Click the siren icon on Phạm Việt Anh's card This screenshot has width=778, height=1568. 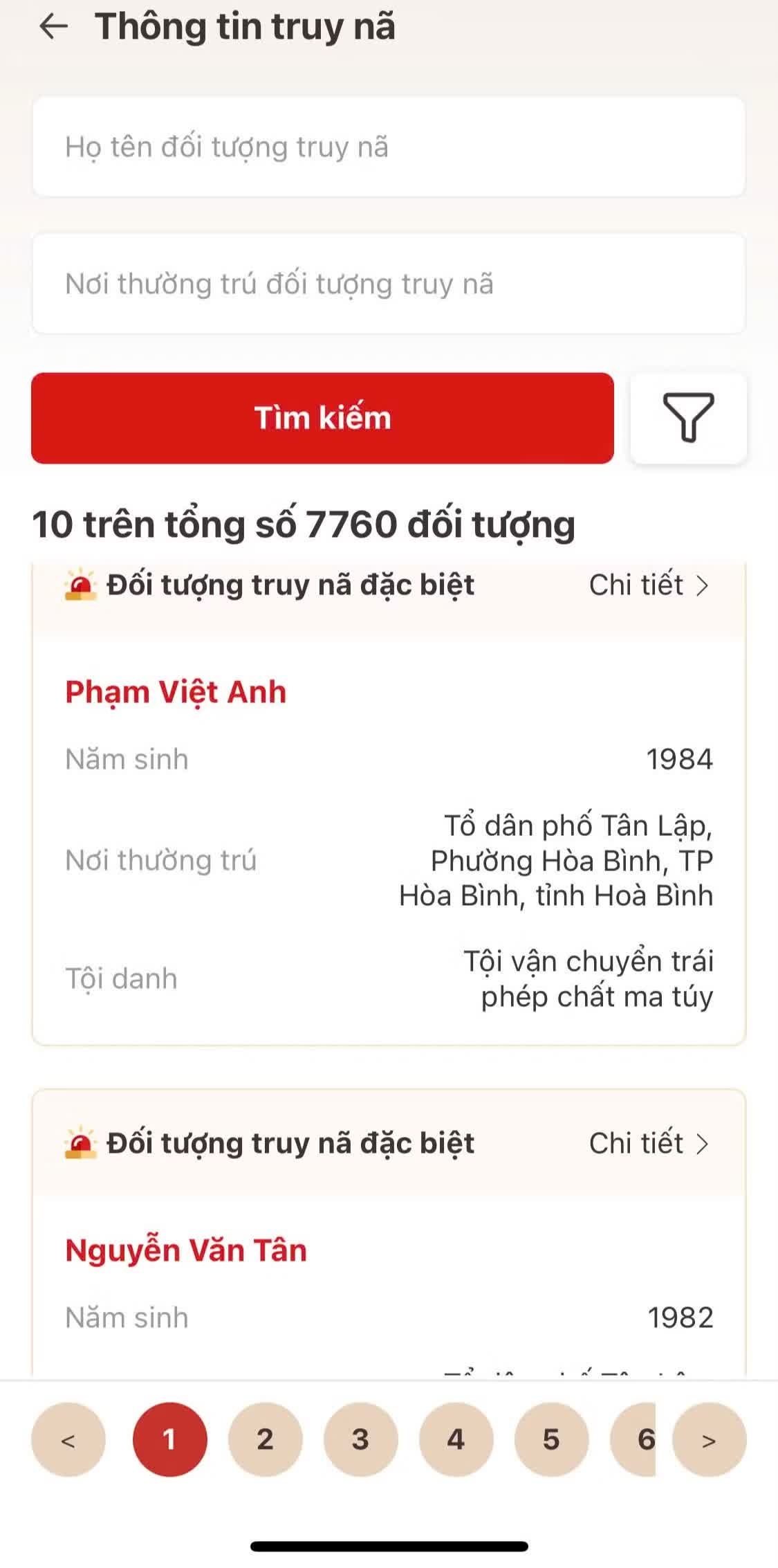80,585
